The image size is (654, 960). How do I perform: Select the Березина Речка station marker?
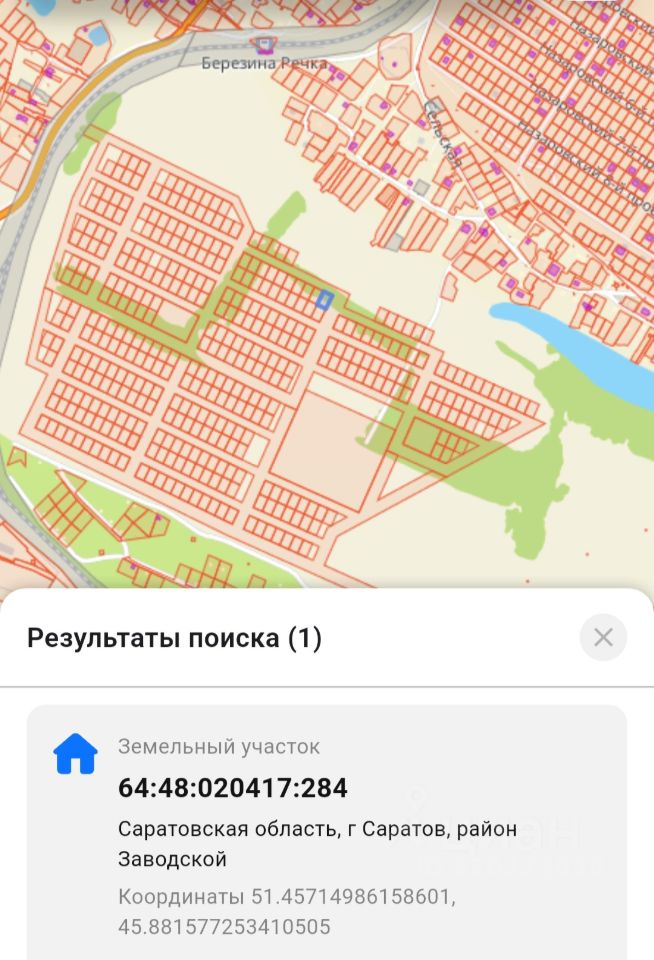[x=264, y=45]
